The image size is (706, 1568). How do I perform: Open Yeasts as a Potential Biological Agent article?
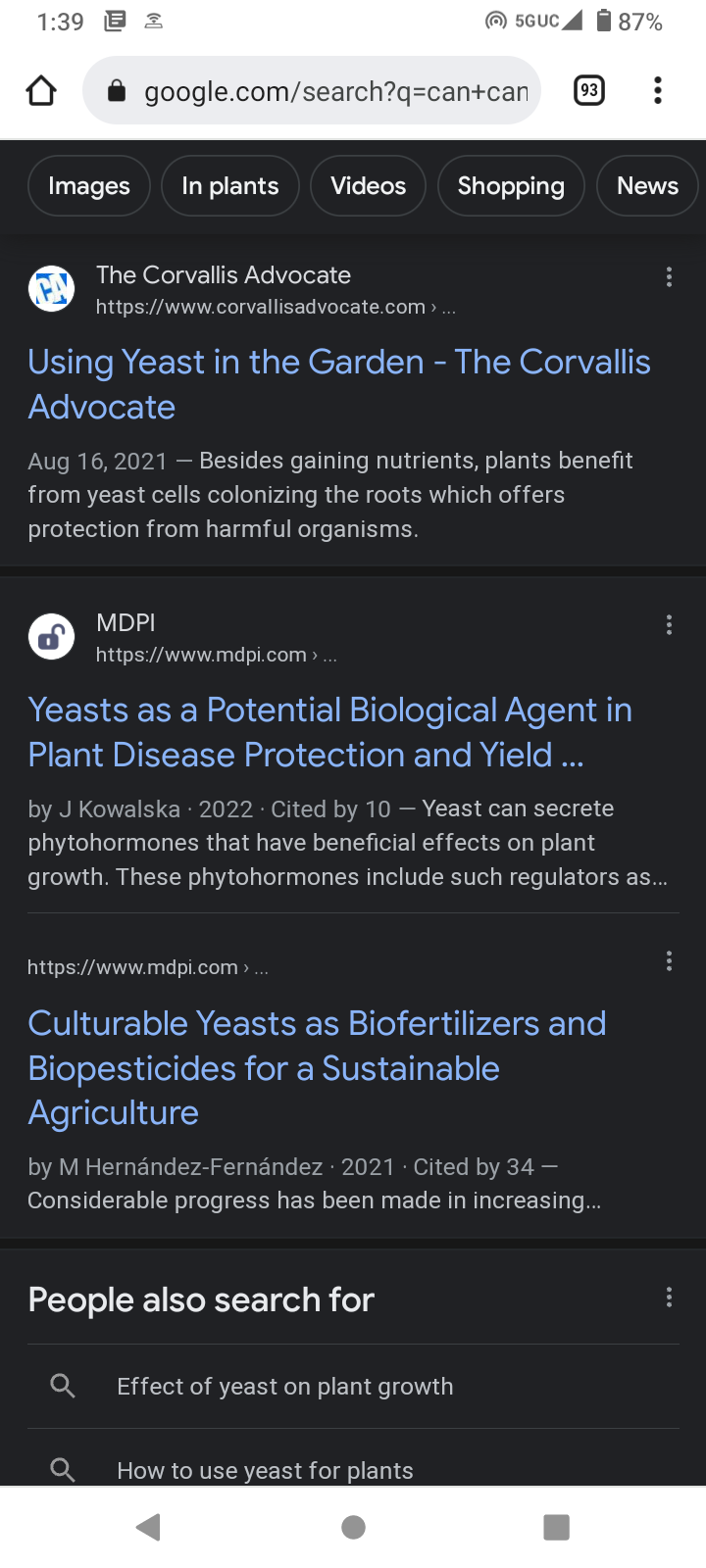click(330, 732)
